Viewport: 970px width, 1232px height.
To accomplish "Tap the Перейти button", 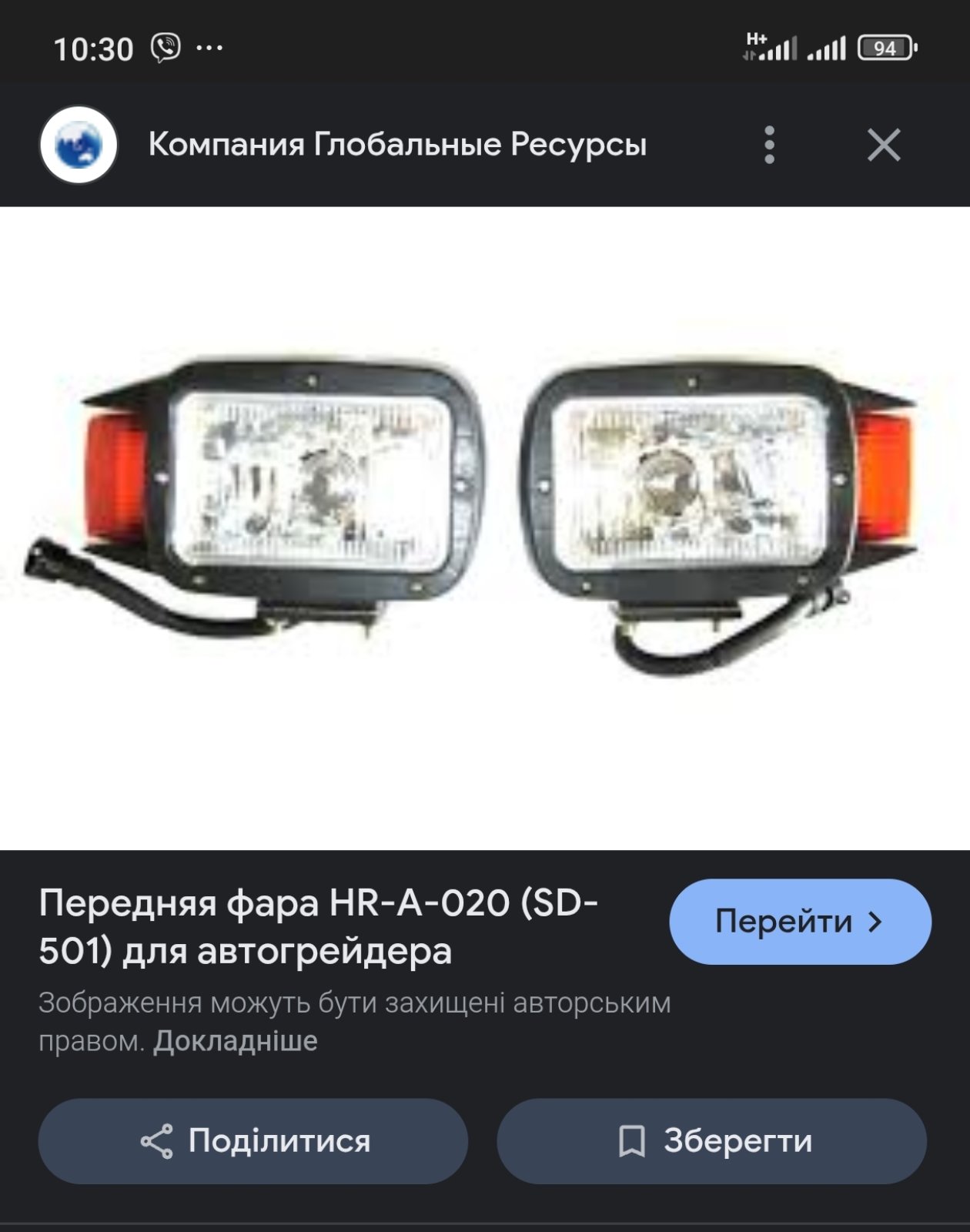I will pos(800,922).
